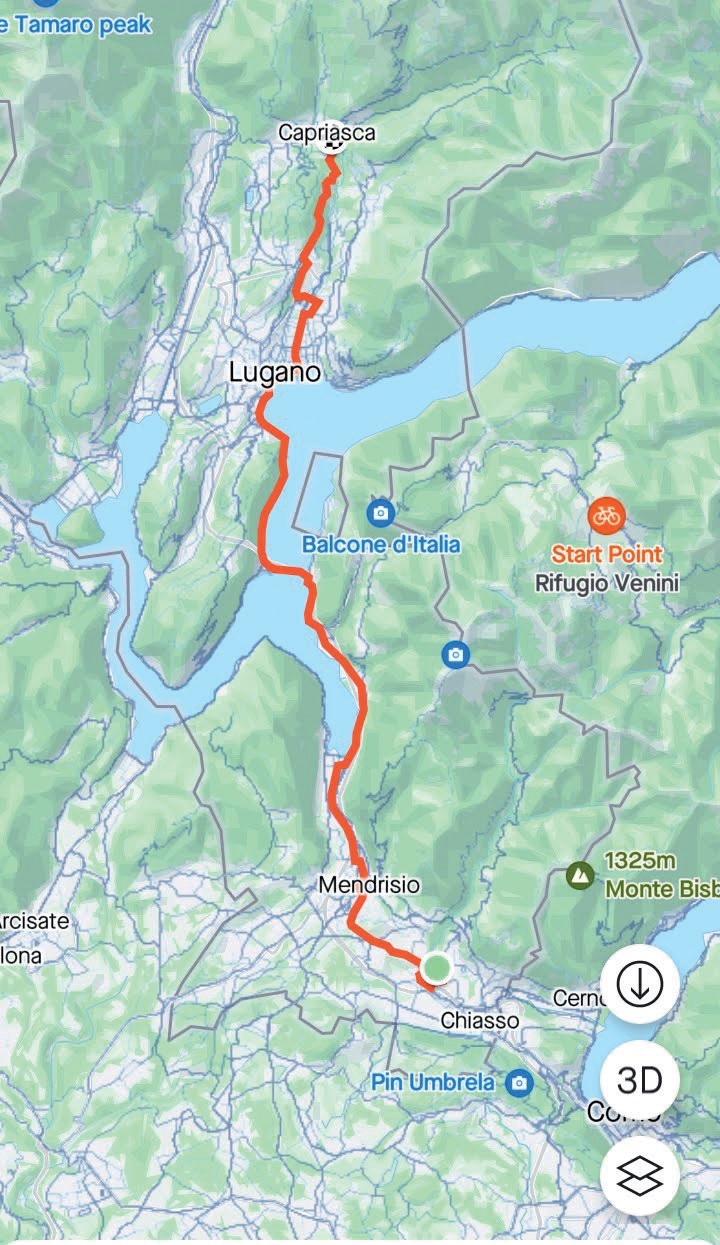Open the Start Point Rifugio Venini marker
The width and height of the screenshot is (720, 1245).
[605, 517]
